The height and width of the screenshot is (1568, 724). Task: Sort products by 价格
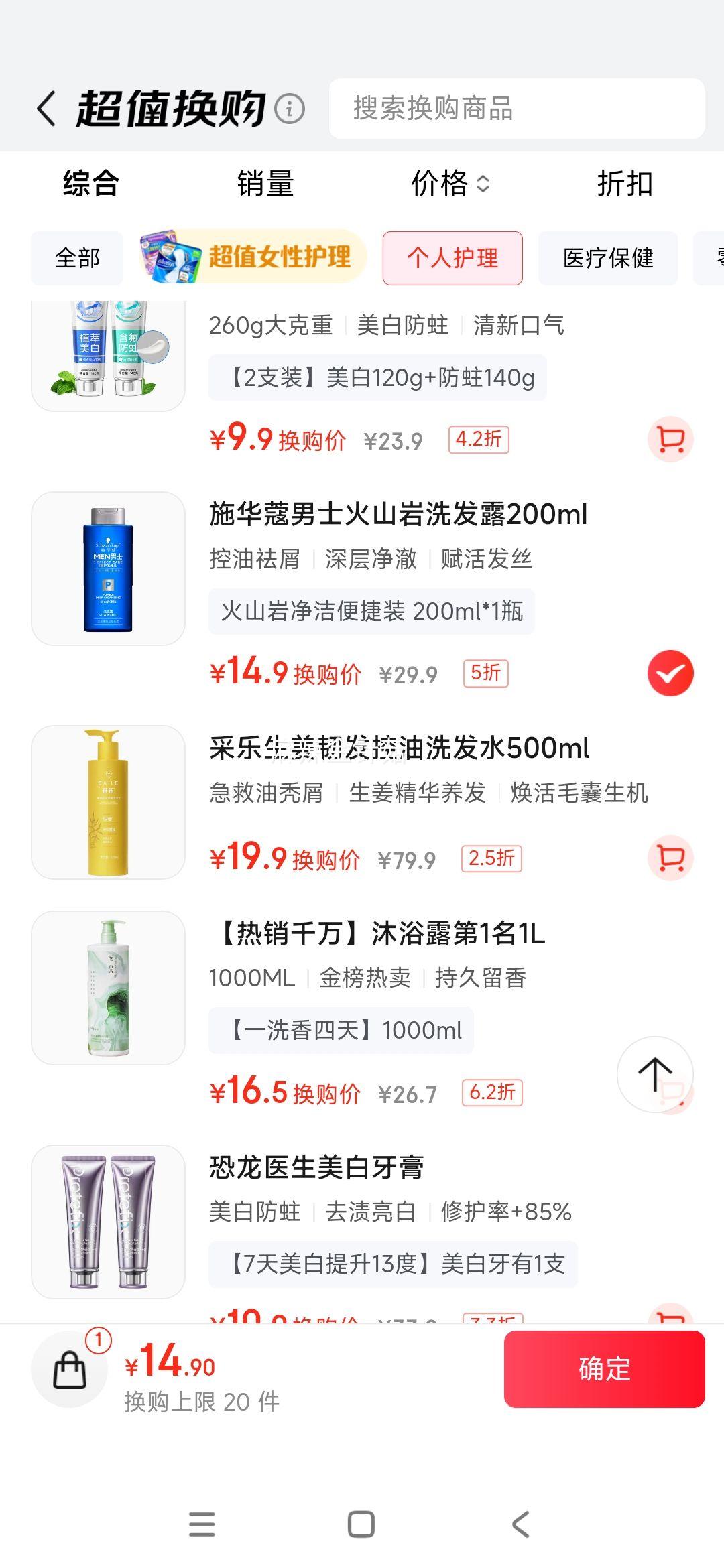point(450,184)
